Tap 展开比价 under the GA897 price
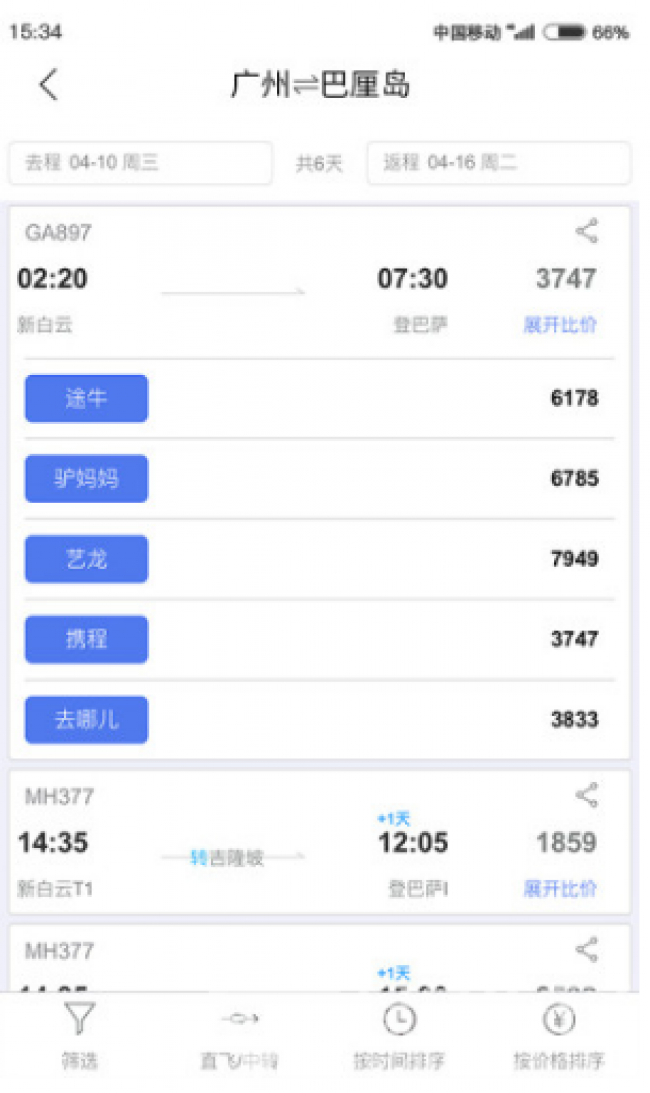This screenshot has width=650, height=1093. point(560,325)
